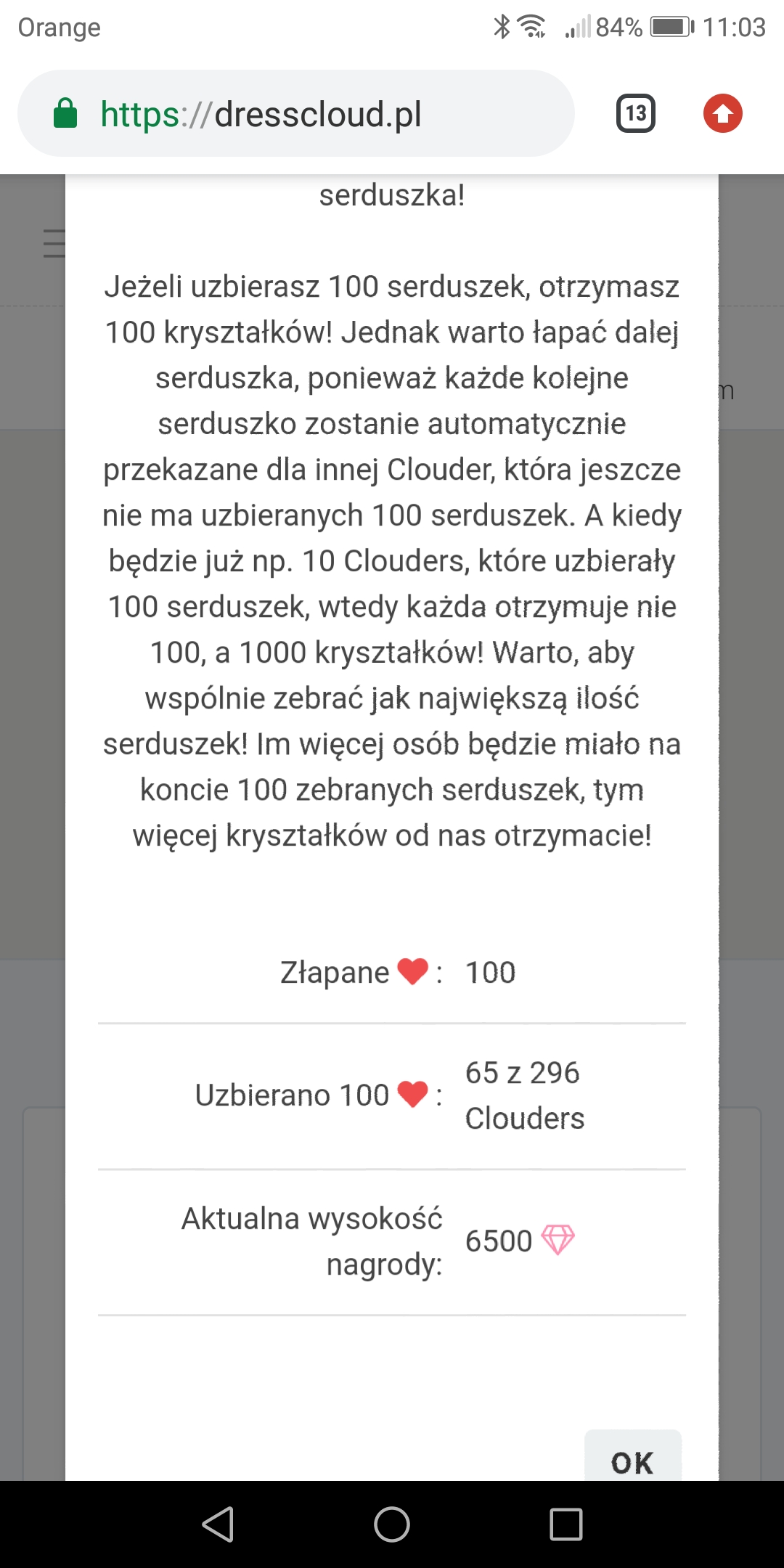Tap the green padlock security icon

click(67, 113)
